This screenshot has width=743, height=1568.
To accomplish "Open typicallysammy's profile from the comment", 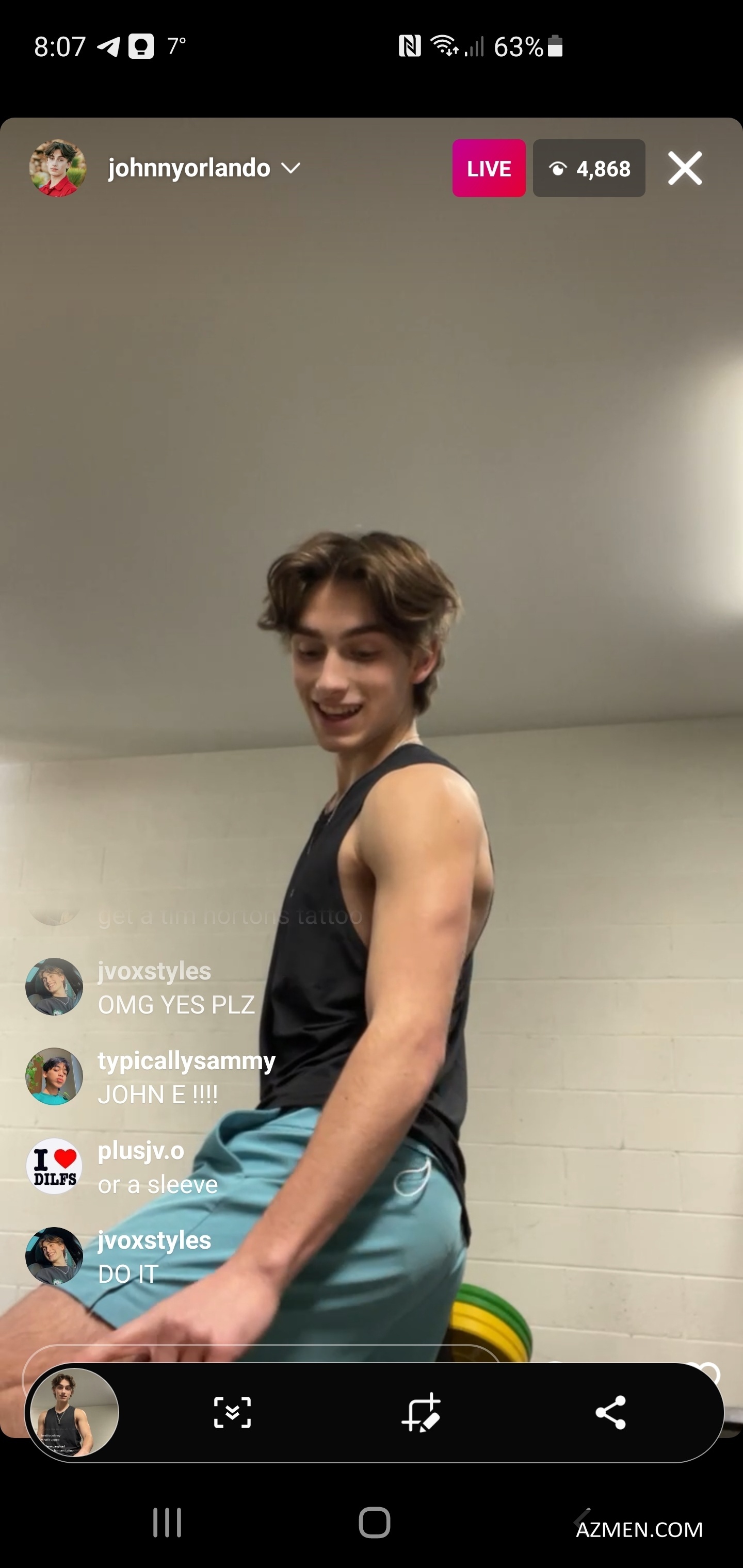I will point(54,1076).
